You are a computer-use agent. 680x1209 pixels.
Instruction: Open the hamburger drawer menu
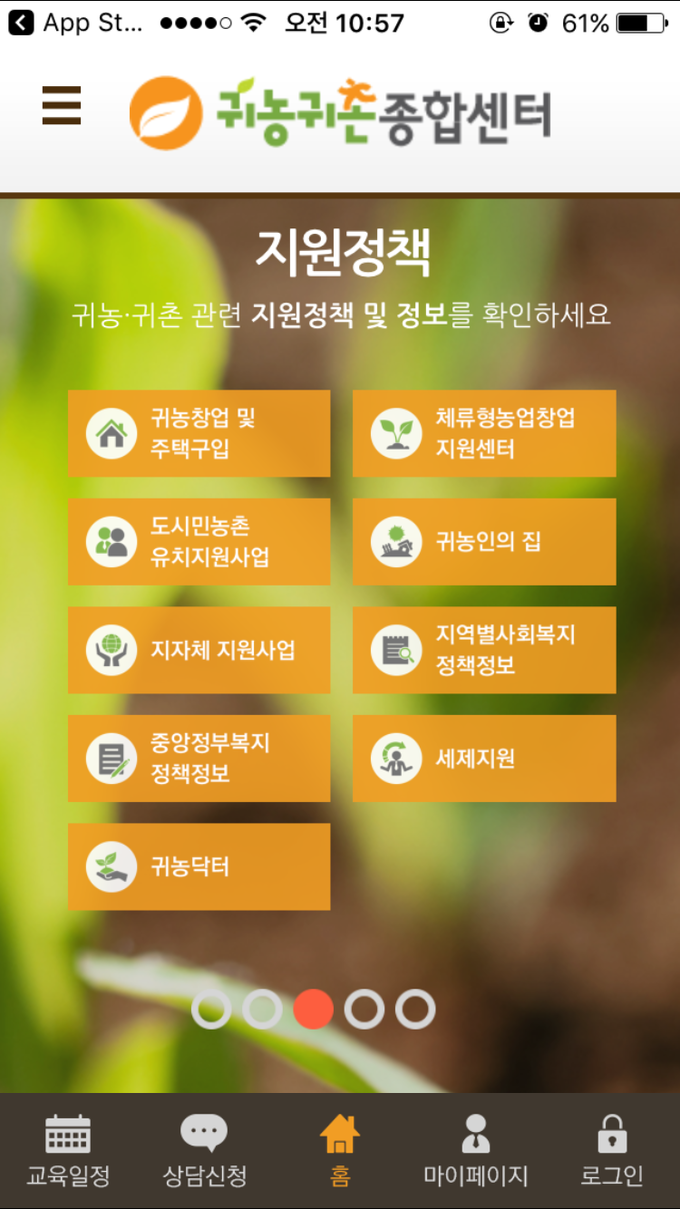click(61, 105)
